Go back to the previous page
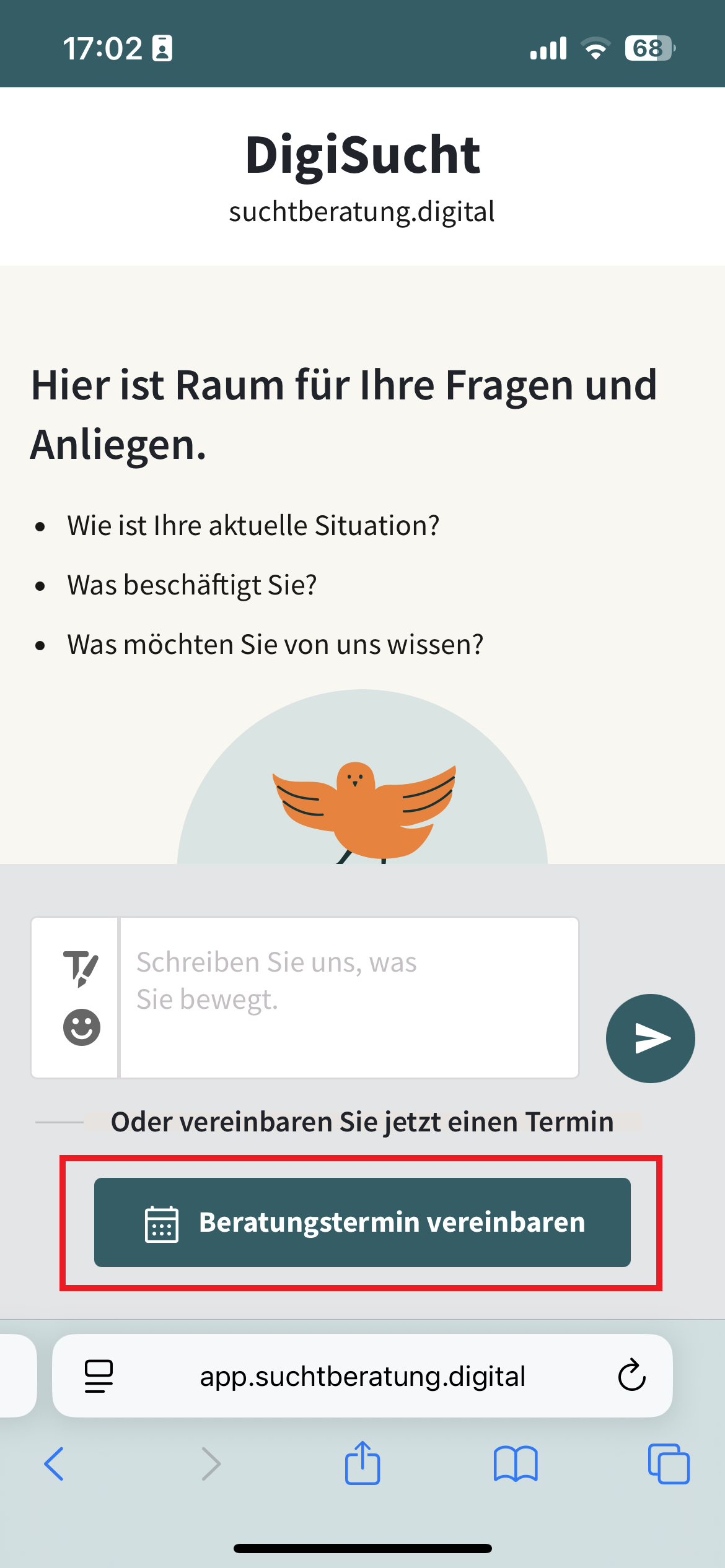 (54, 1464)
